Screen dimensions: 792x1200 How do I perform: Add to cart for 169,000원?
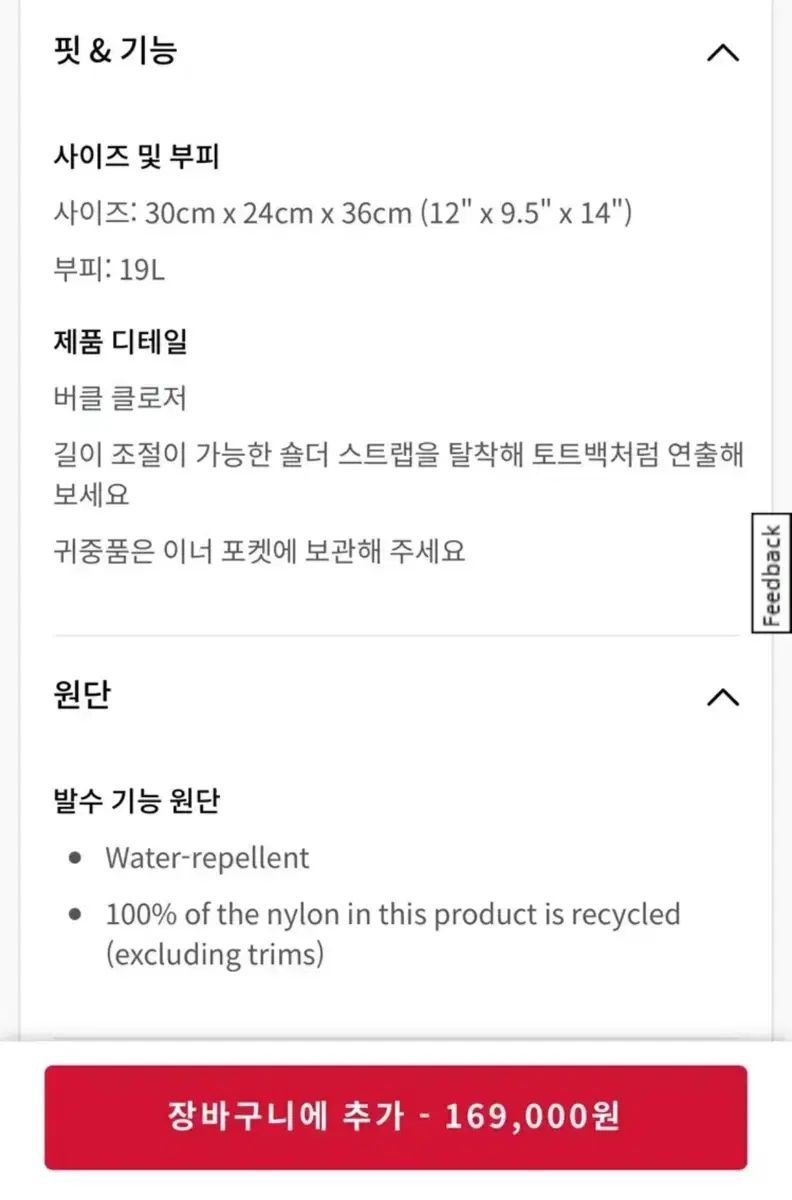point(395,1116)
